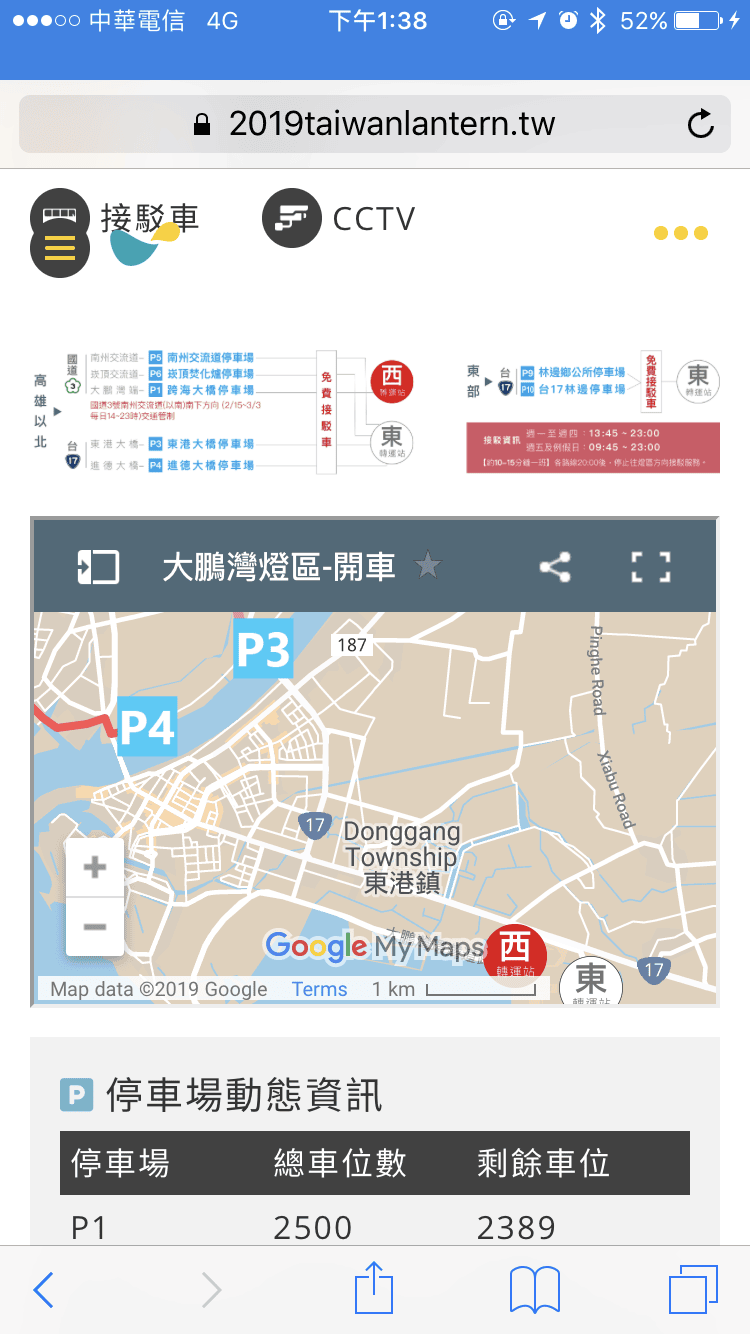
Task: Star the 大鵬灣燈區-開車 map
Action: 428,567
